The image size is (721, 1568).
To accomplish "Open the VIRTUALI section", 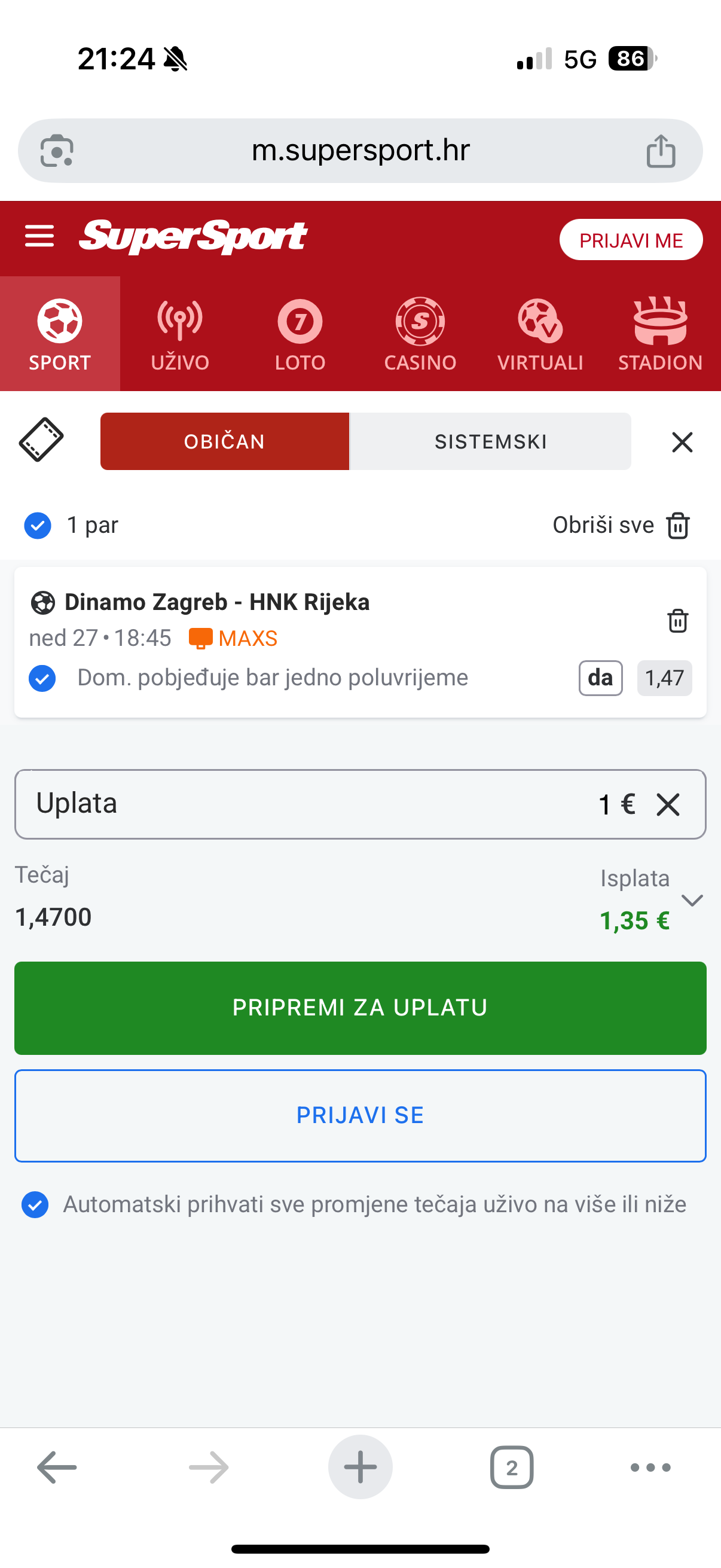I will coord(540,334).
